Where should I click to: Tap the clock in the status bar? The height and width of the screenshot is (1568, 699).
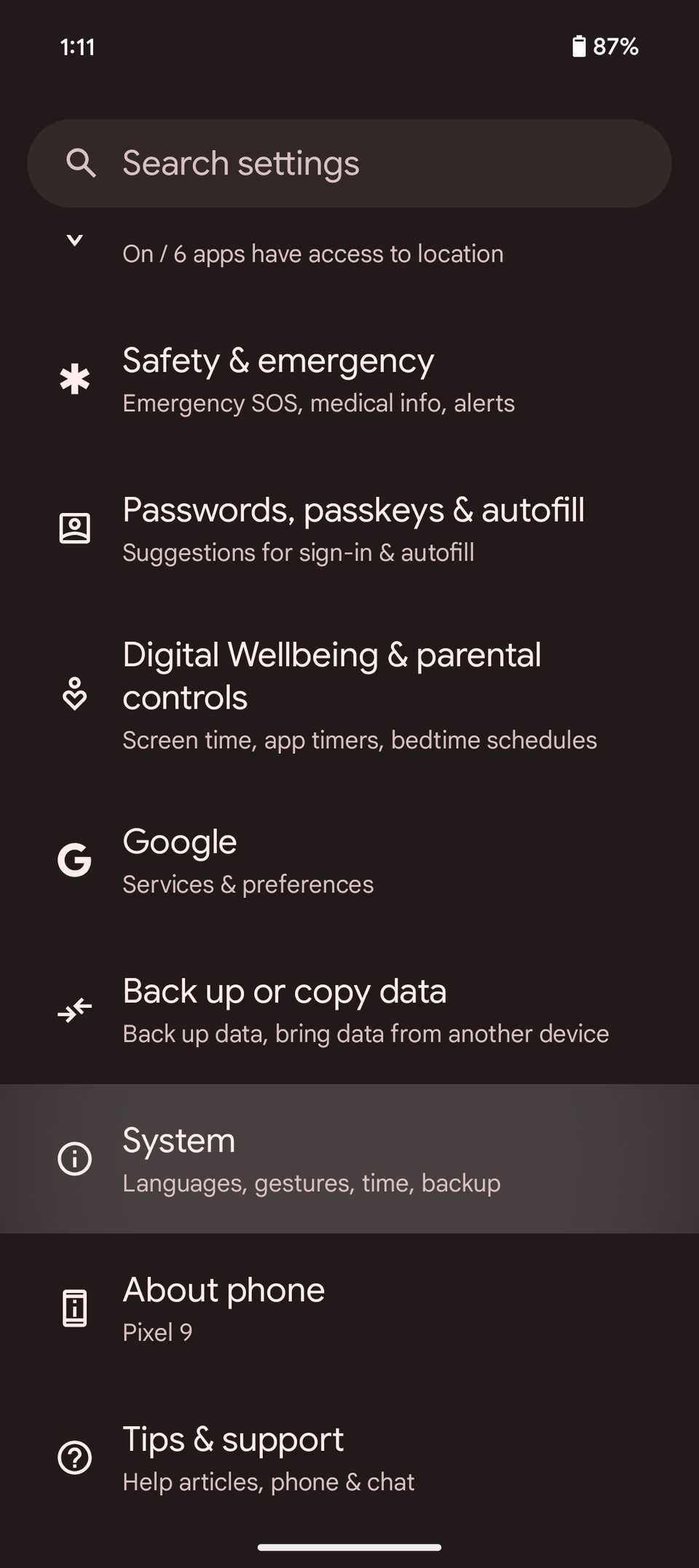[76, 46]
